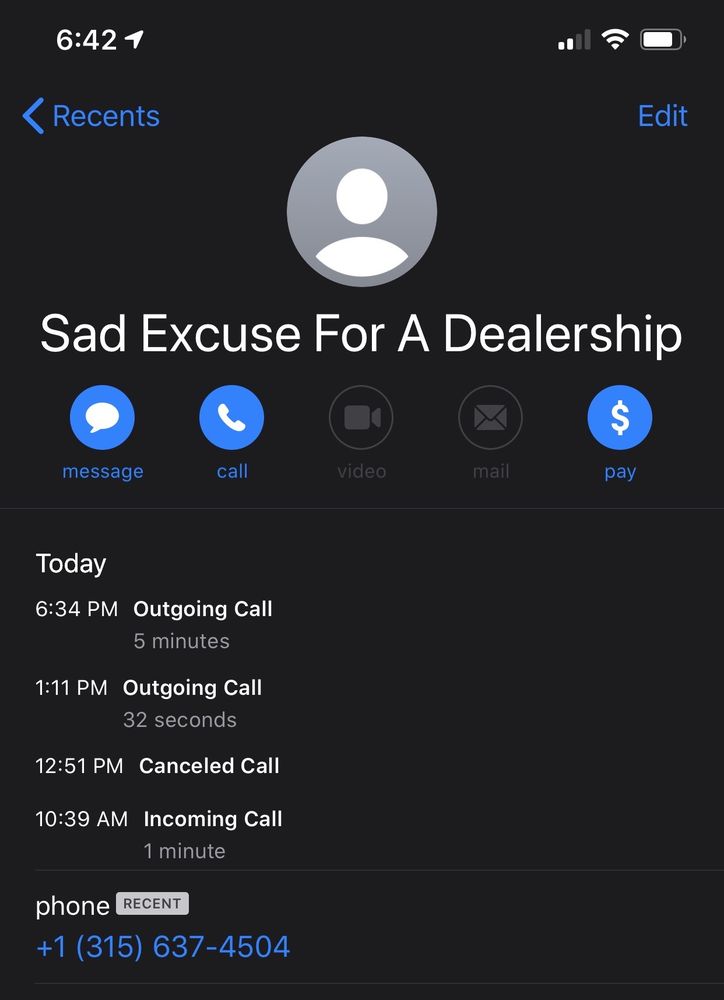Viewport: 724px width, 1000px height.
Task: Go back to Recents
Action: (91, 116)
